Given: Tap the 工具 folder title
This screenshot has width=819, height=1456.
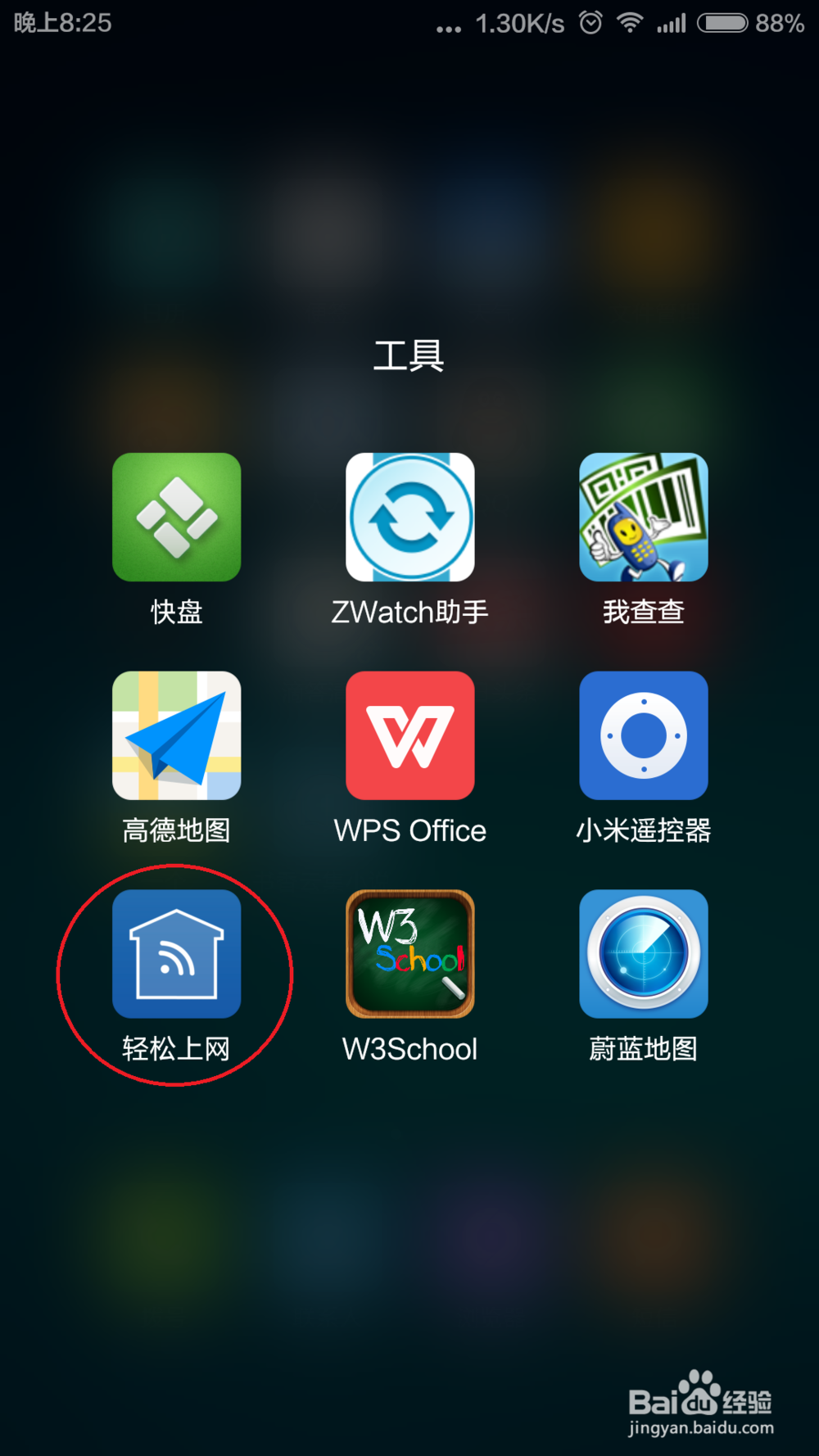Looking at the screenshot, I should [x=409, y=355].
